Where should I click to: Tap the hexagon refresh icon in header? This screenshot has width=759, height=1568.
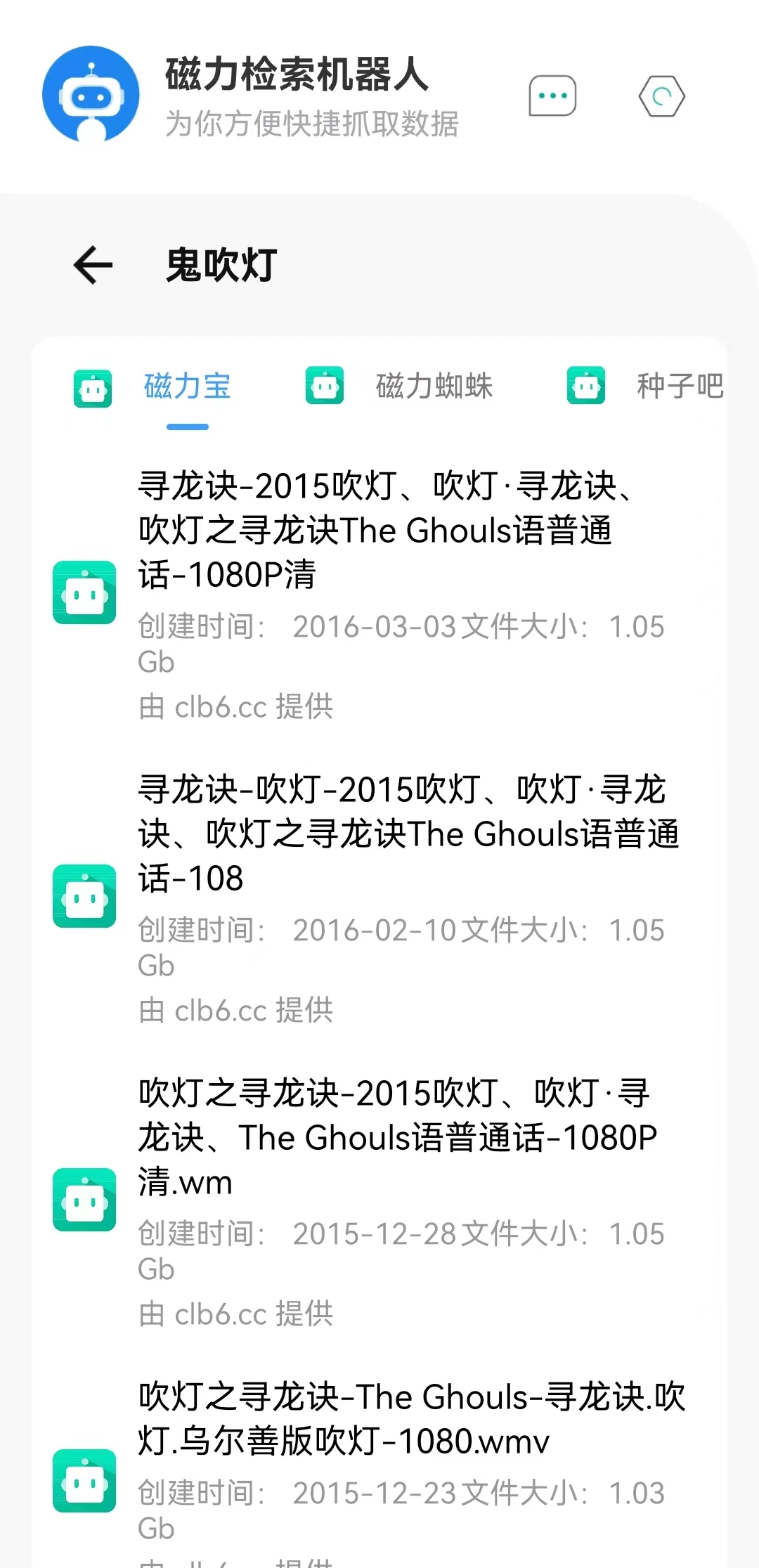tap(661, 96)
